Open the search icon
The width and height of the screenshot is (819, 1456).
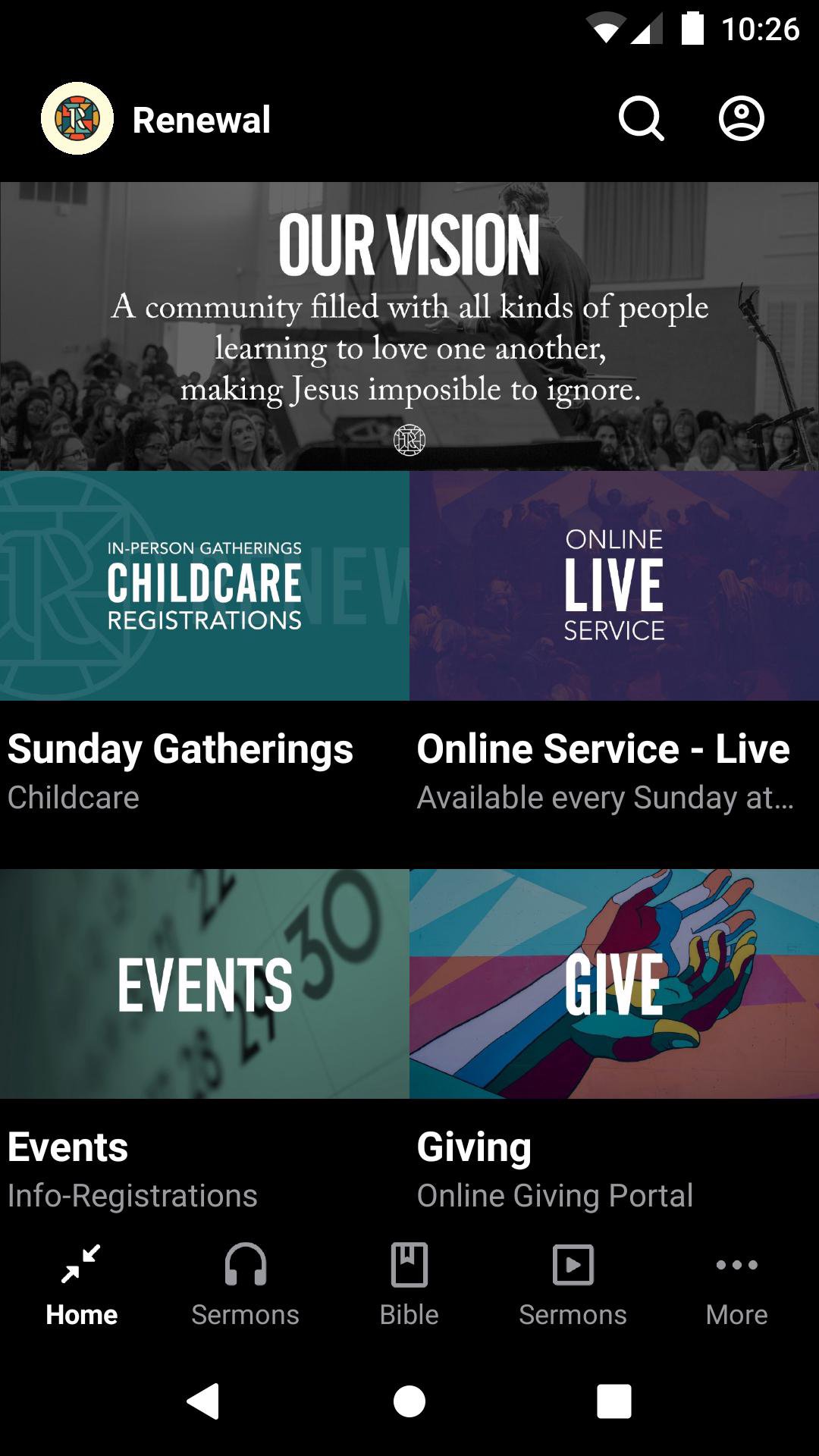[641, 119]
